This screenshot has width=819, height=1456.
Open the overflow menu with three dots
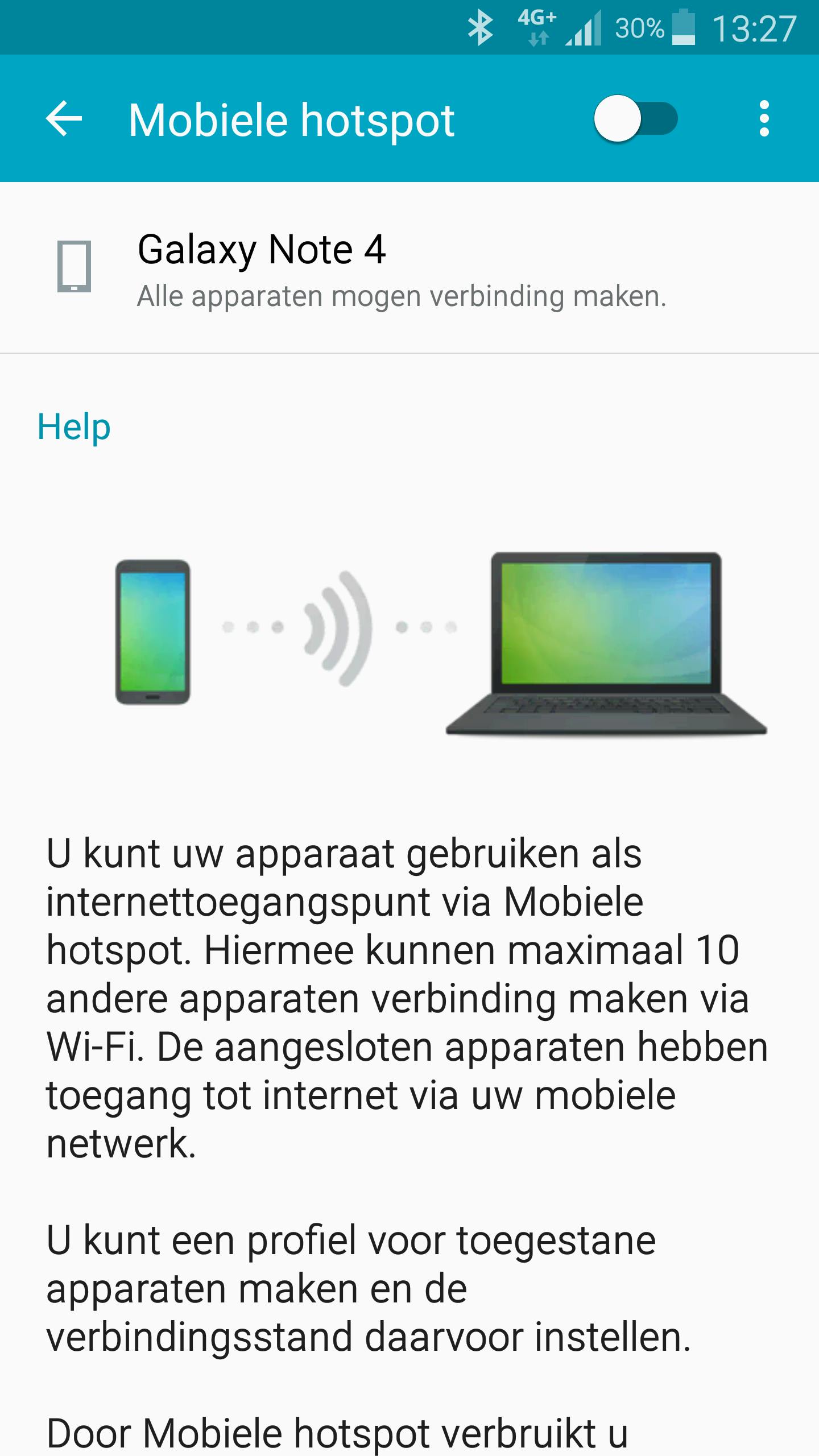pos(764,119)
